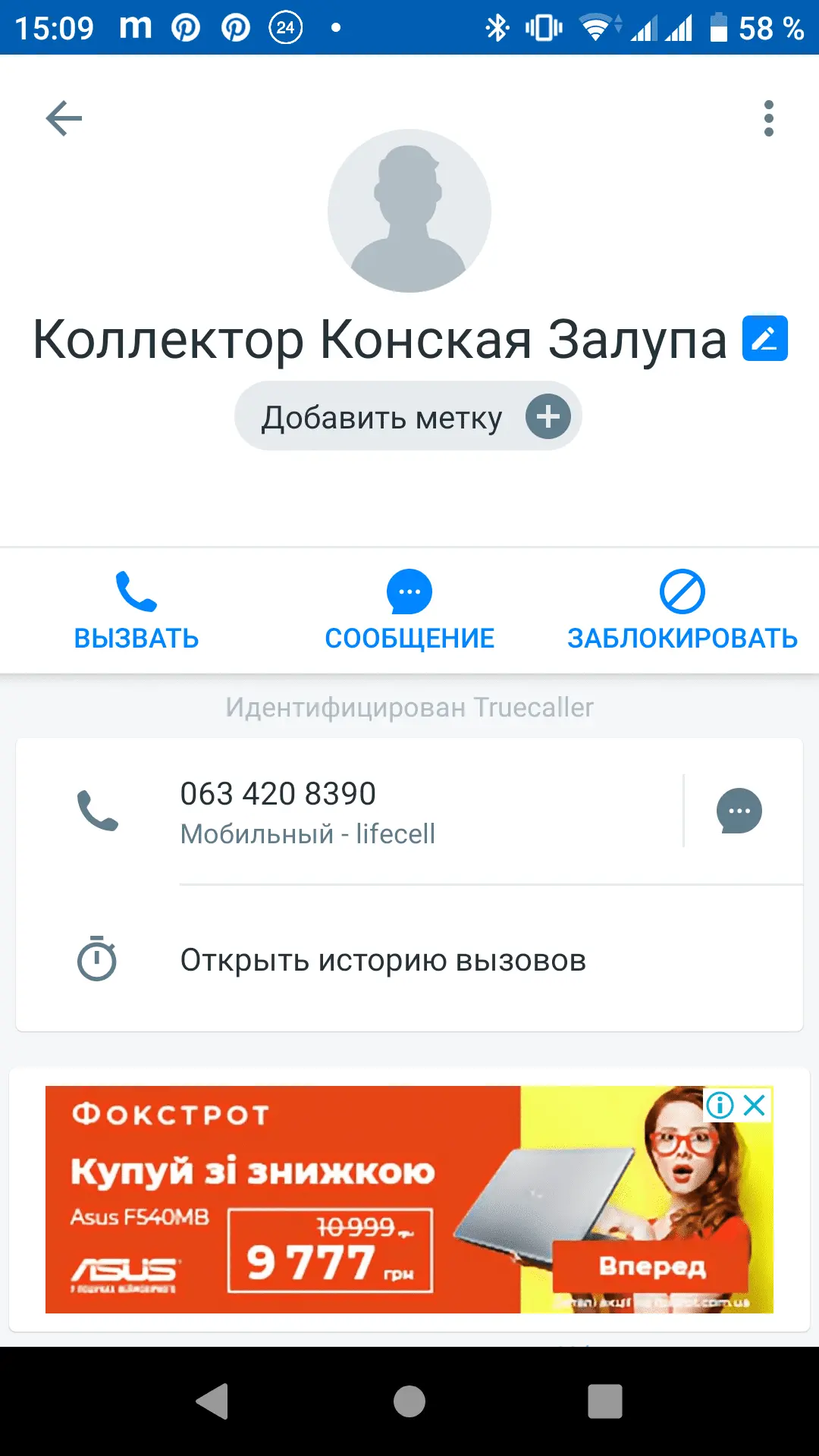Go back using the top arrow
Screen dimensions: 819x1456
[64, 118]
